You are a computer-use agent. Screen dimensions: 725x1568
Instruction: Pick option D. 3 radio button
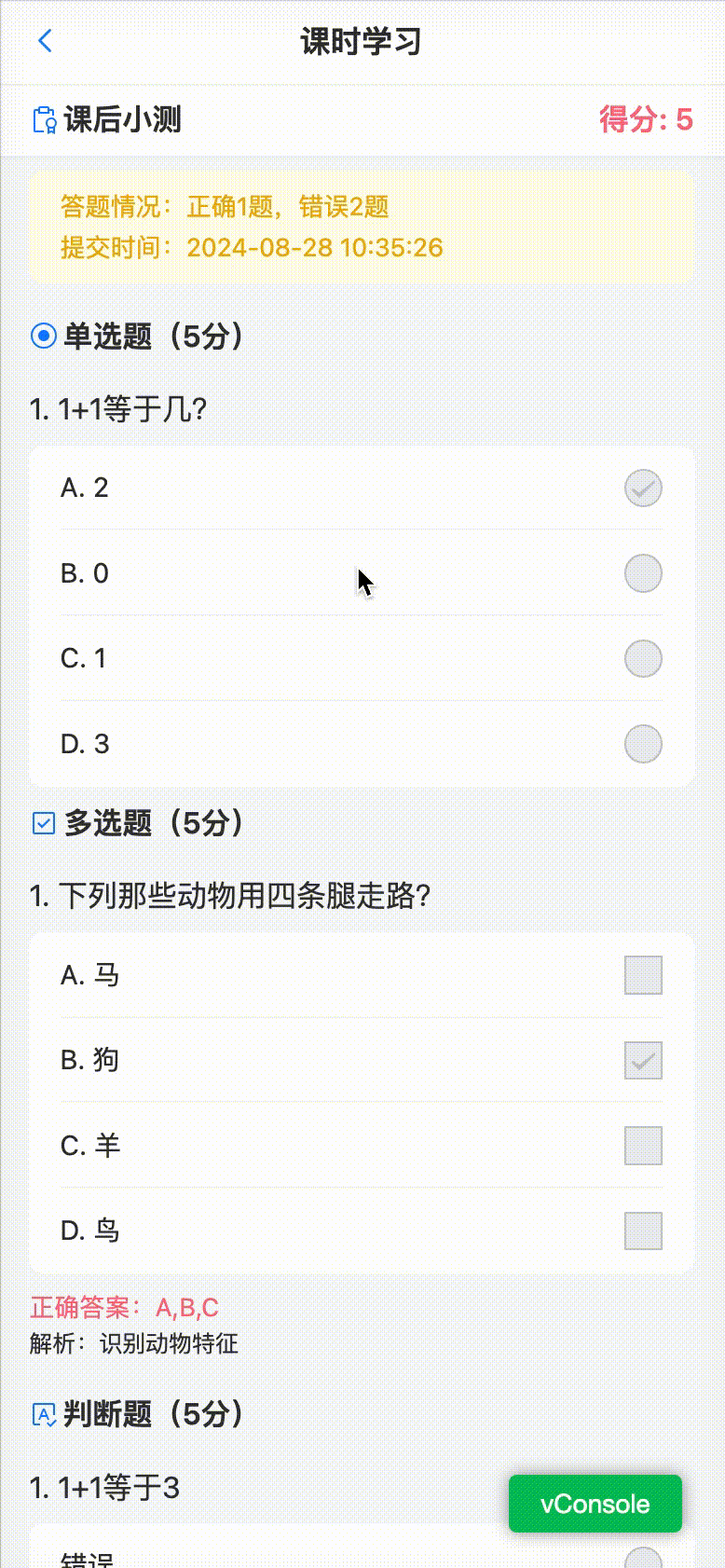point(643,744)
